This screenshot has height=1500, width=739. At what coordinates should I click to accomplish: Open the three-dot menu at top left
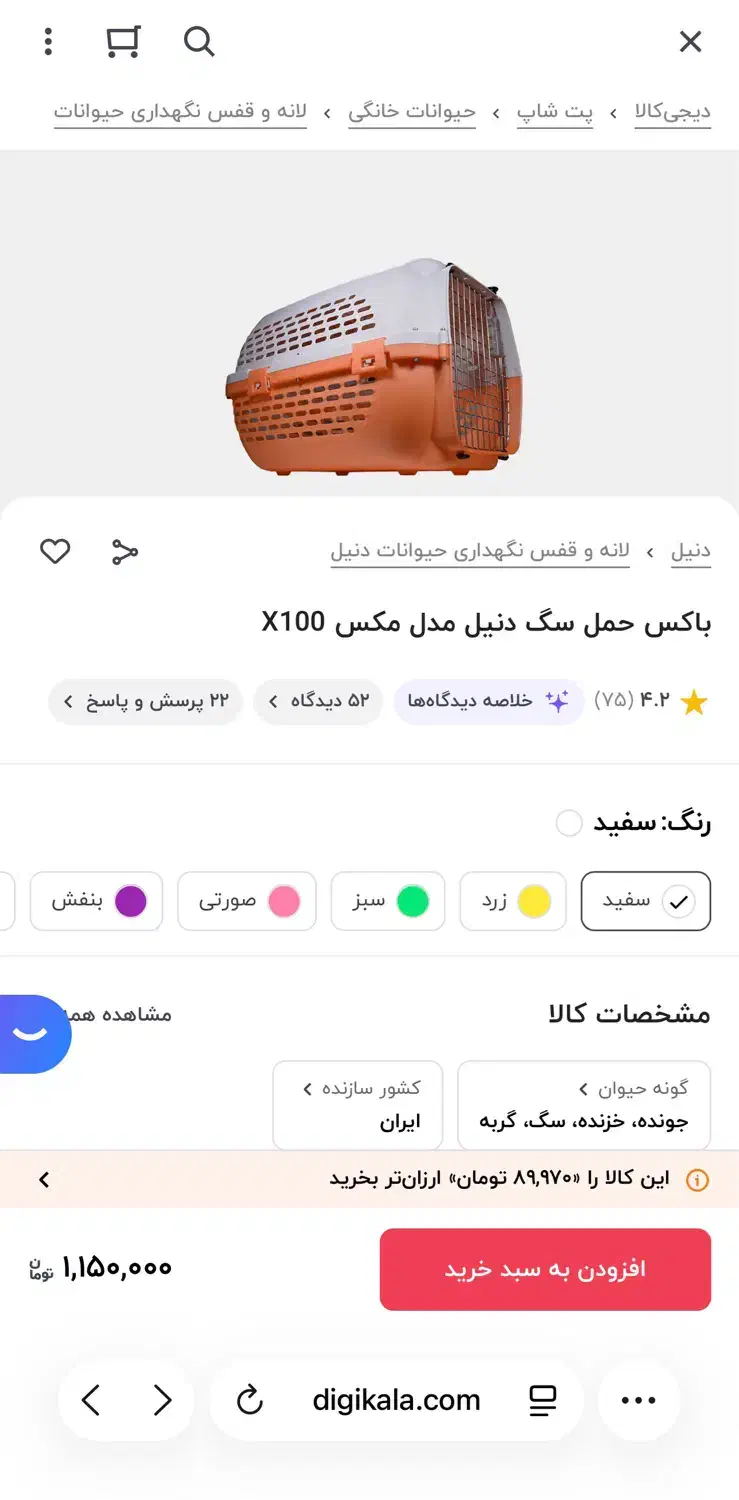coord(47,42)
